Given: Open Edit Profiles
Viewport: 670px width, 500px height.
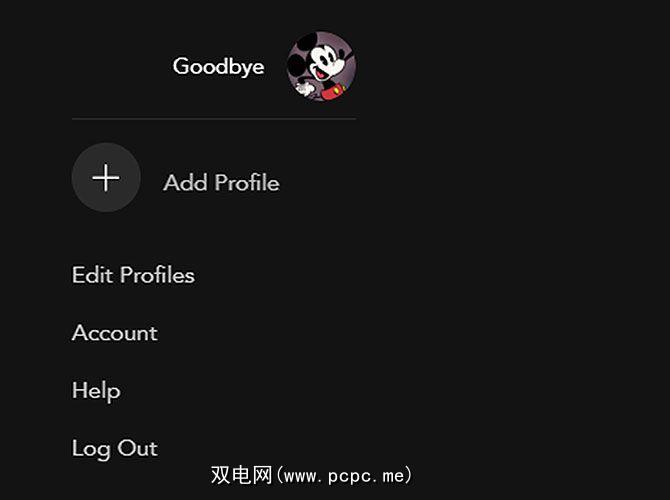Looking at the screenshot, I should pos(133,275).
